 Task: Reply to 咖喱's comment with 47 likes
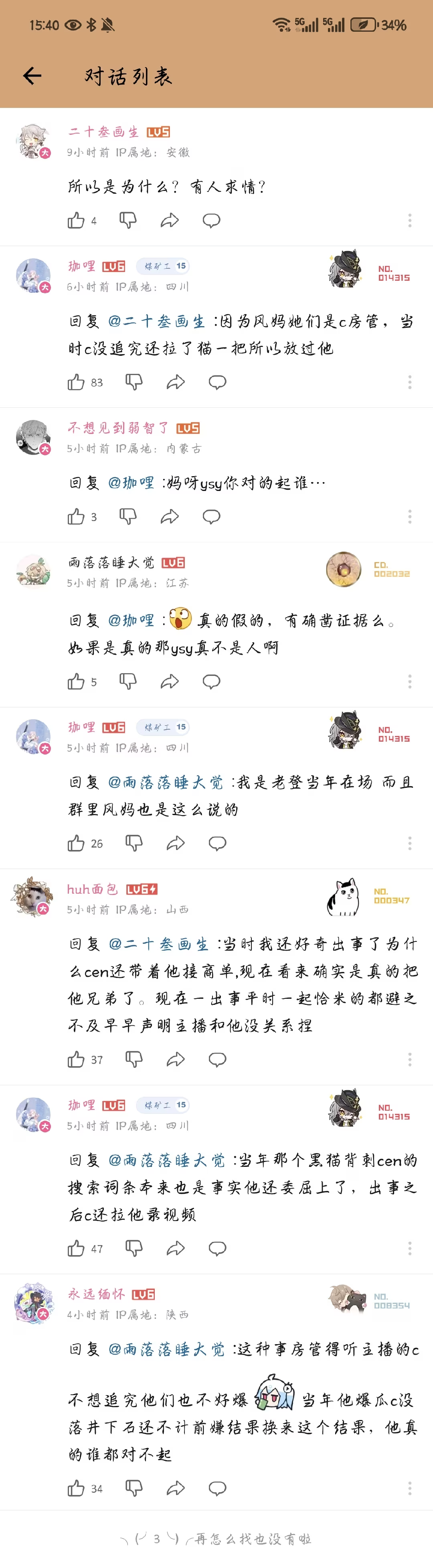point(217,1249)
